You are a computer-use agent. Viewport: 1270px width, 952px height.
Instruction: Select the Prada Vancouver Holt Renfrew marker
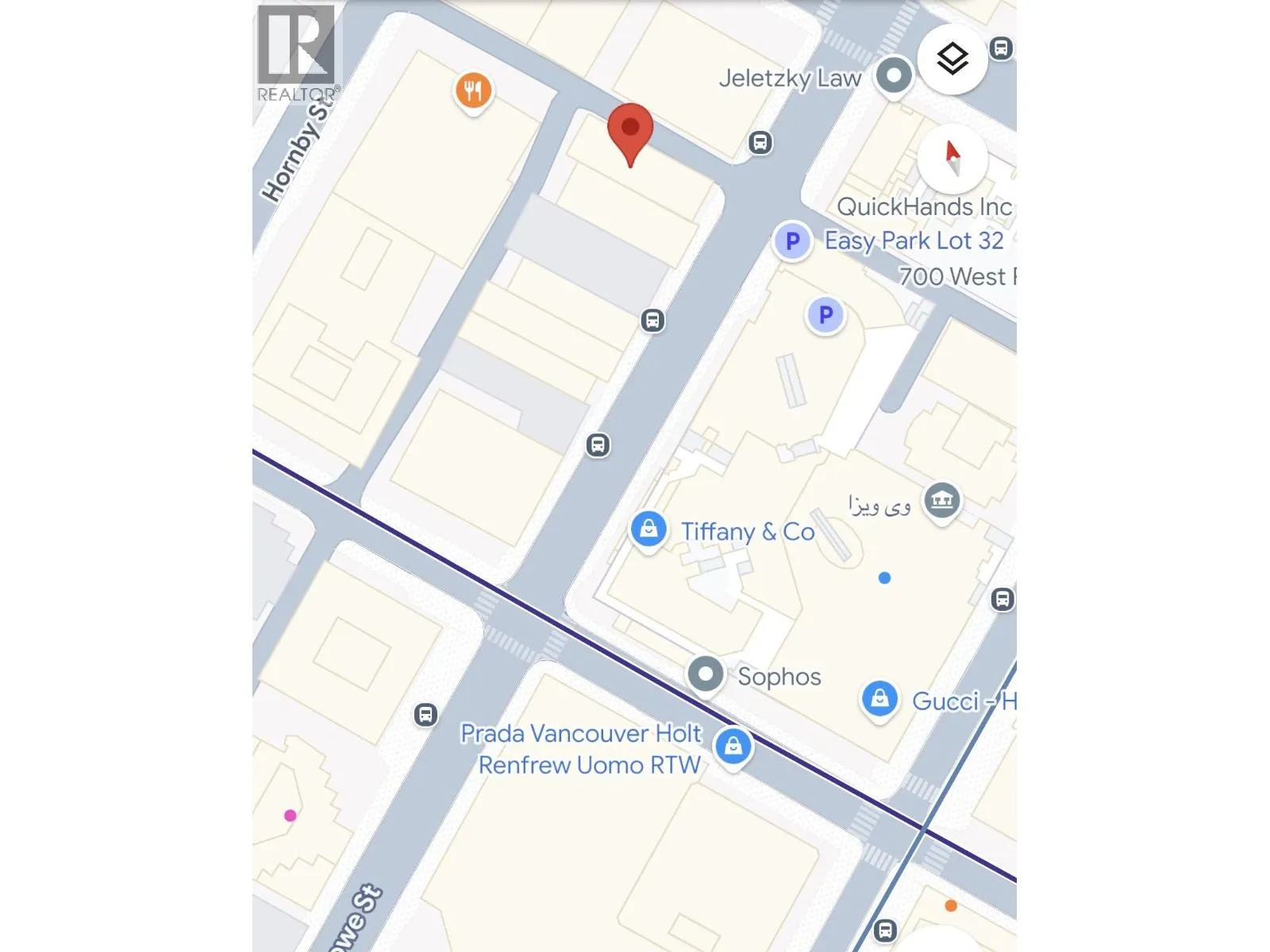pyautogui.click(x=733, y=746)
